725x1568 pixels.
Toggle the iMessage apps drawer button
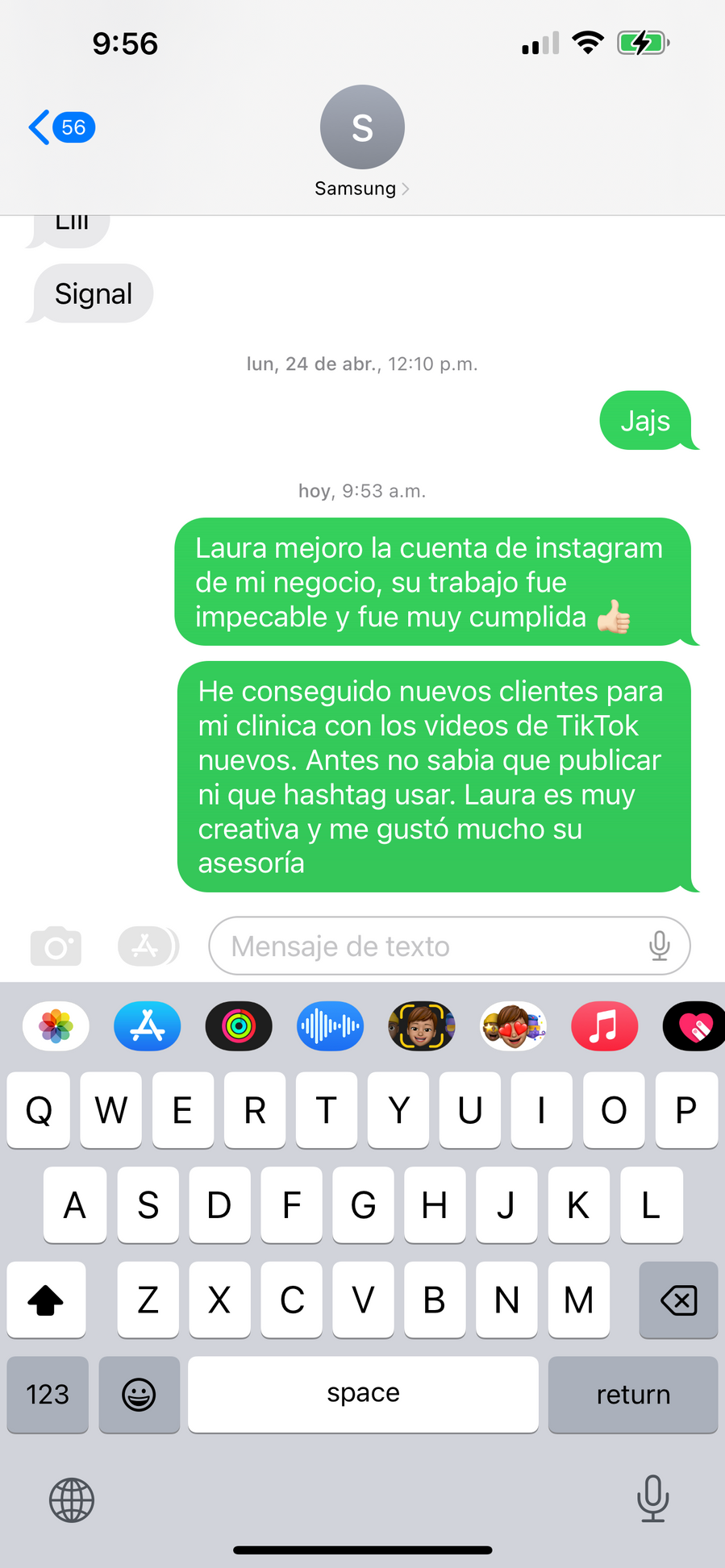pos(148,946)
